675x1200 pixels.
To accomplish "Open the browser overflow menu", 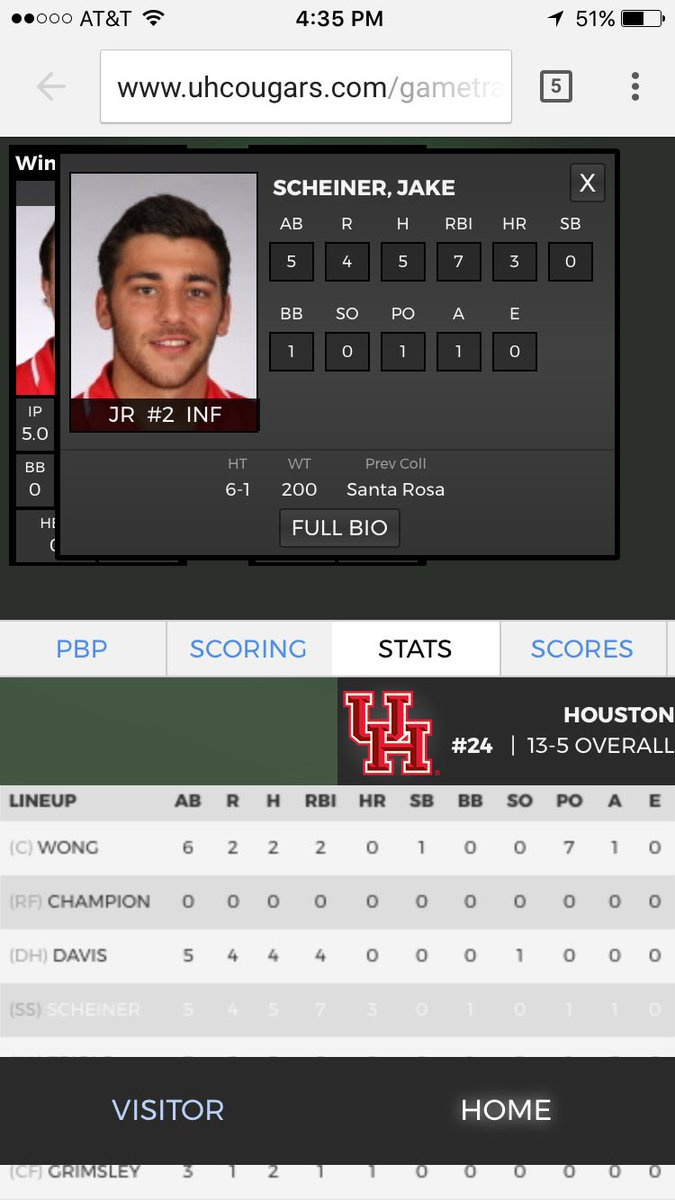I will [635, 87].
